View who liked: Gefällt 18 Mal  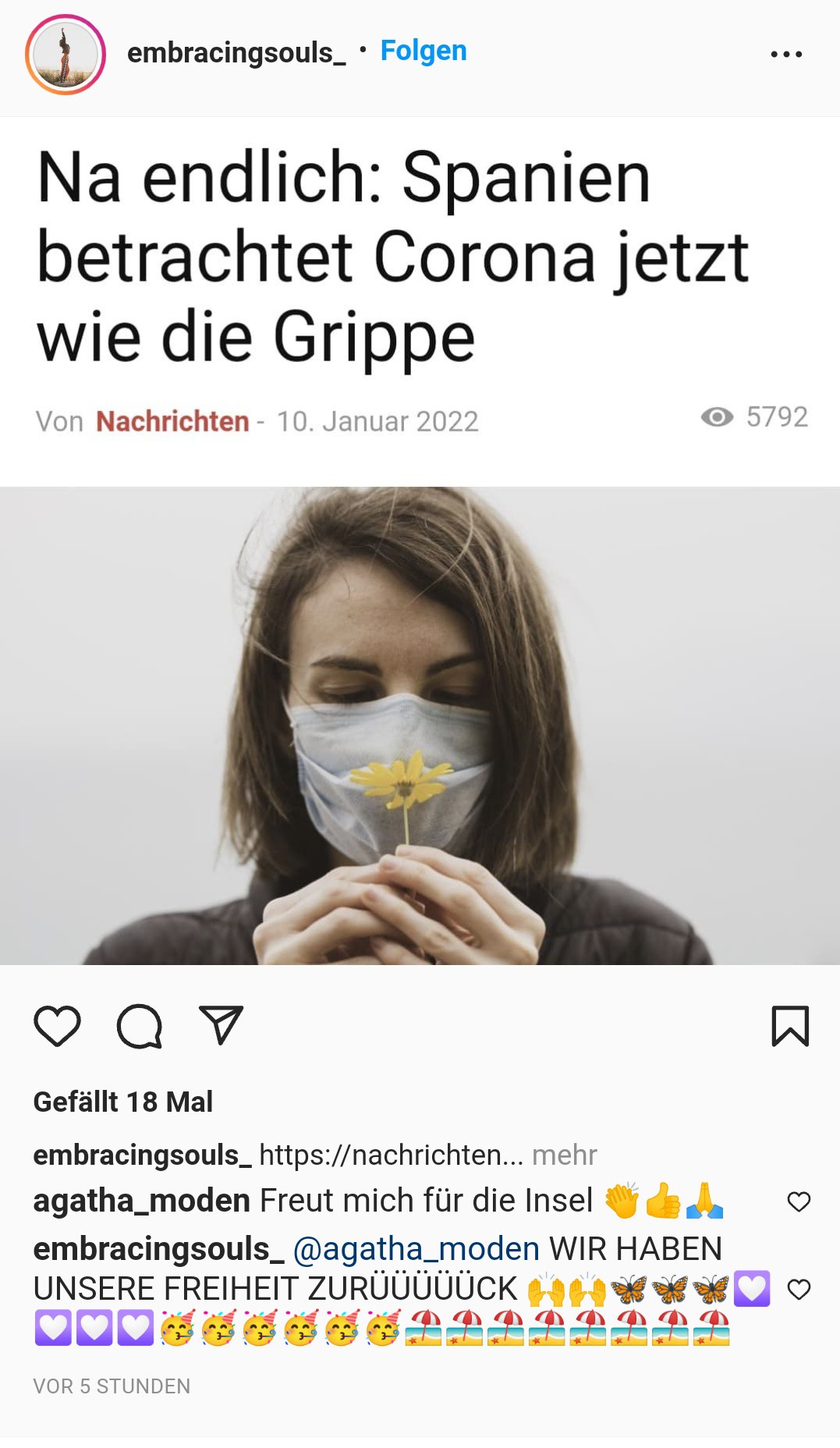pos(123,1102)
